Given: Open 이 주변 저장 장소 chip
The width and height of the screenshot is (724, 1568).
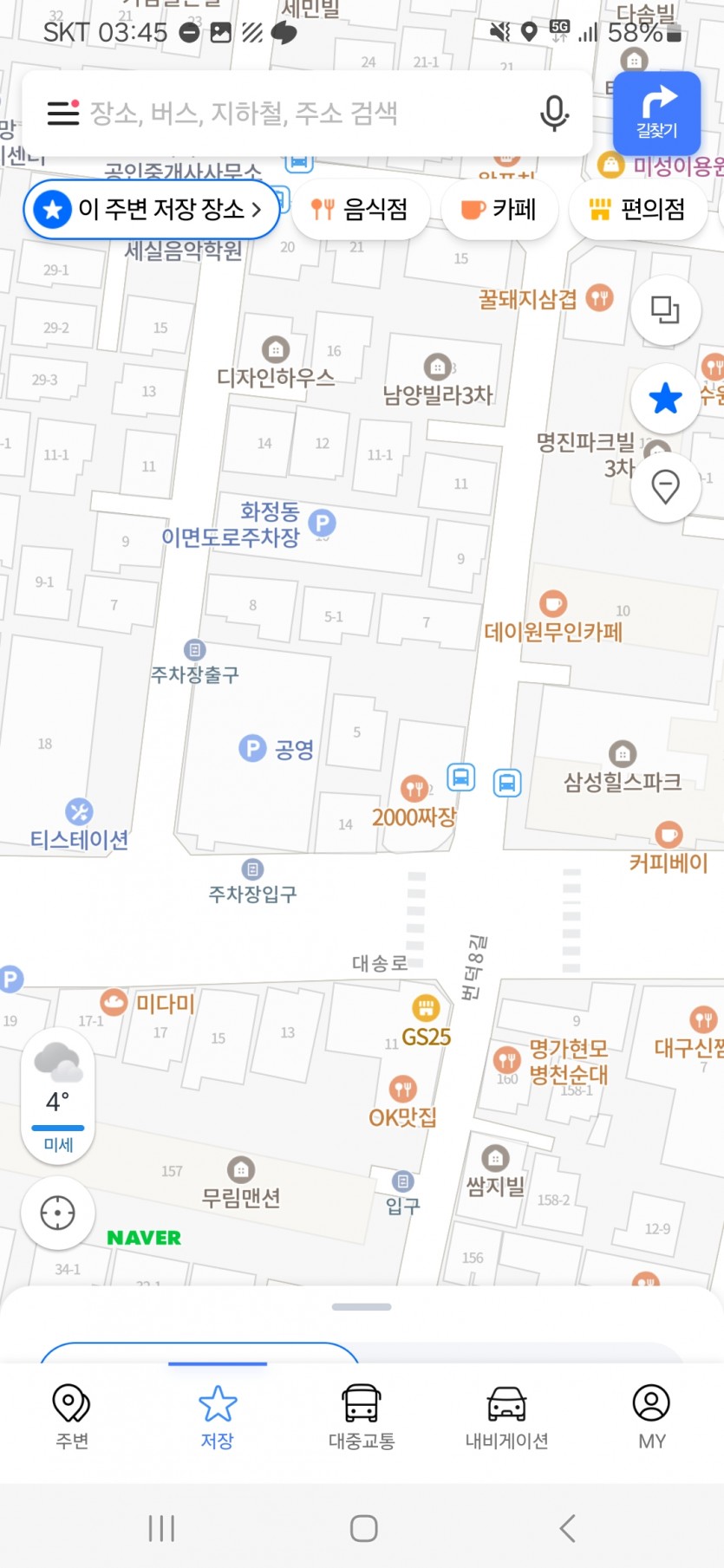Looking at the screenshot, I should click(152, 209).
